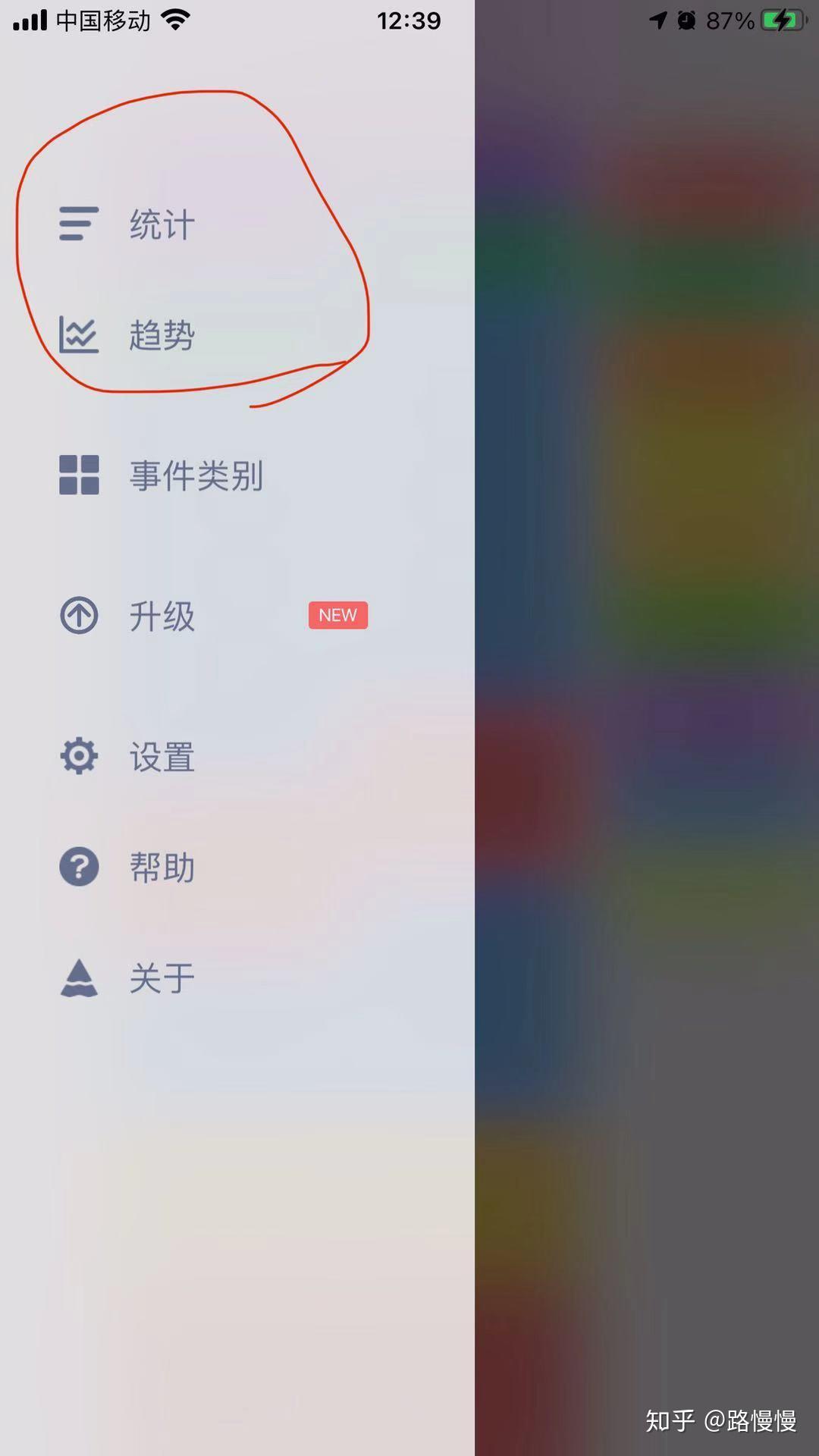The height and width of the screenshot is (1456, 819).
Task: Select the 关于 triangle icon
Action: (x=79, y=978)
